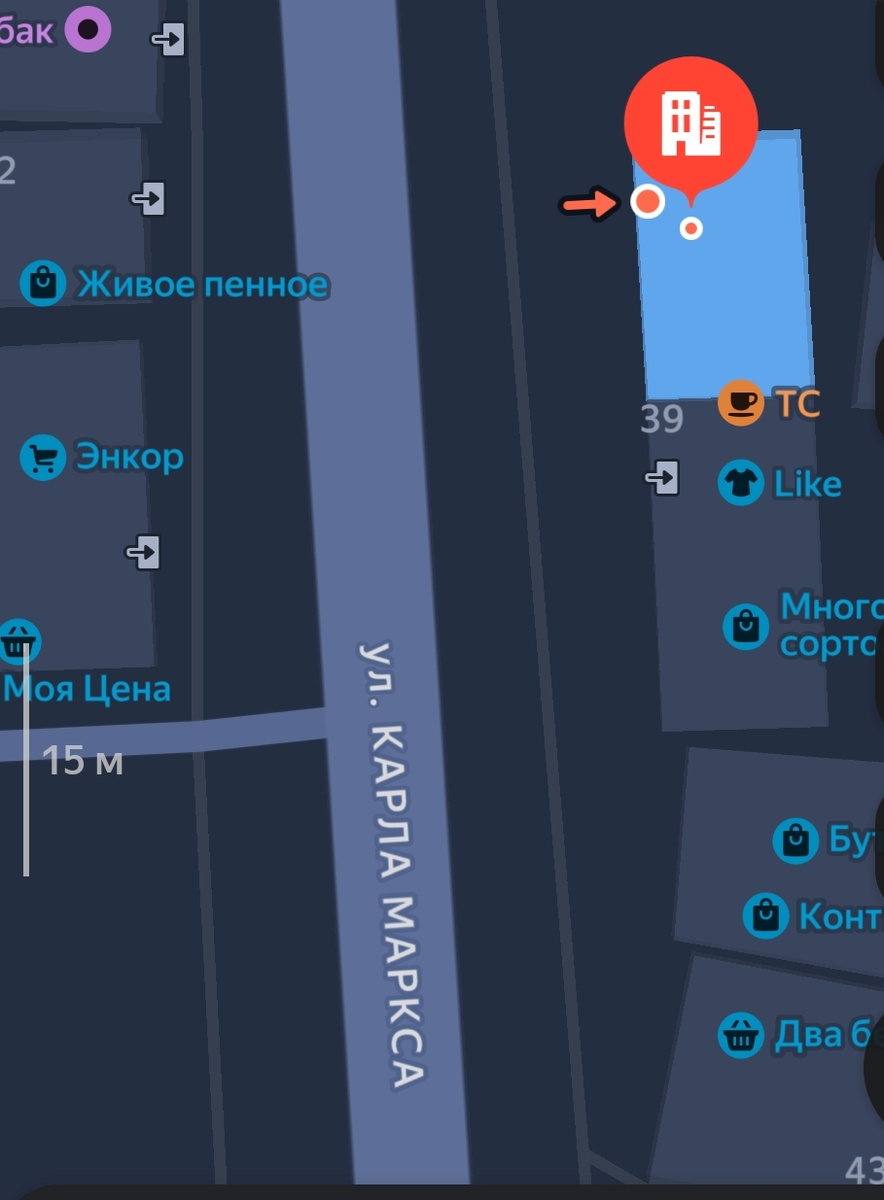Tap the TC cafe marker
Screen dimensions: 884x1200
(741, 403)
